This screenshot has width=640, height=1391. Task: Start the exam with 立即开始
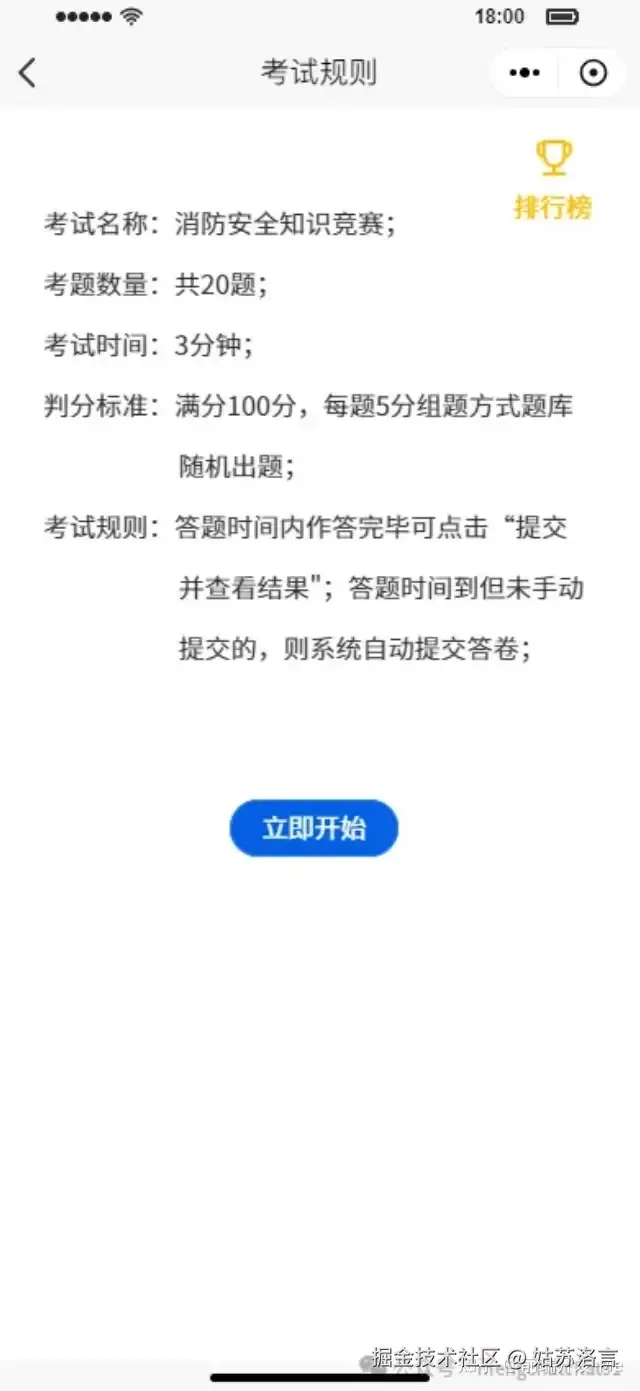click(314, 828)
